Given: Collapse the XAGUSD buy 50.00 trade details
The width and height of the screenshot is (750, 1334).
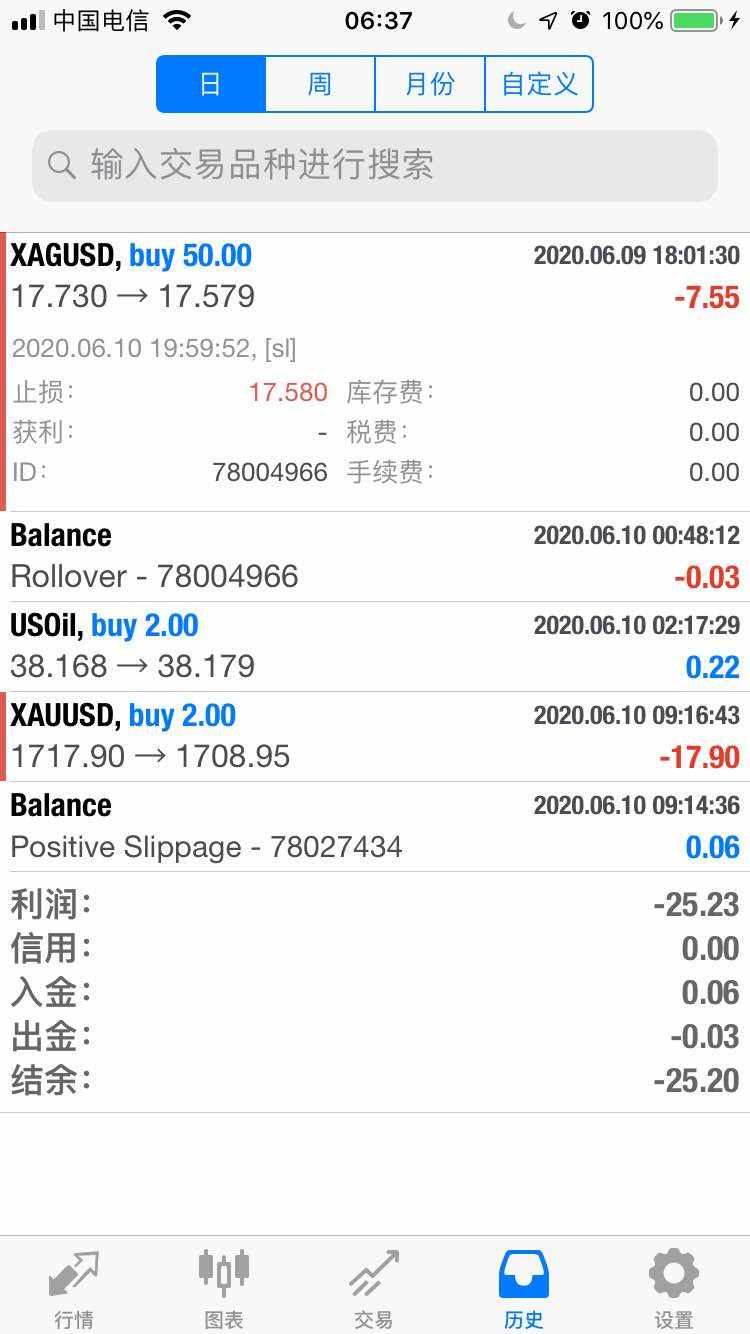Looking at the screenshot, I should click(375, 372).
